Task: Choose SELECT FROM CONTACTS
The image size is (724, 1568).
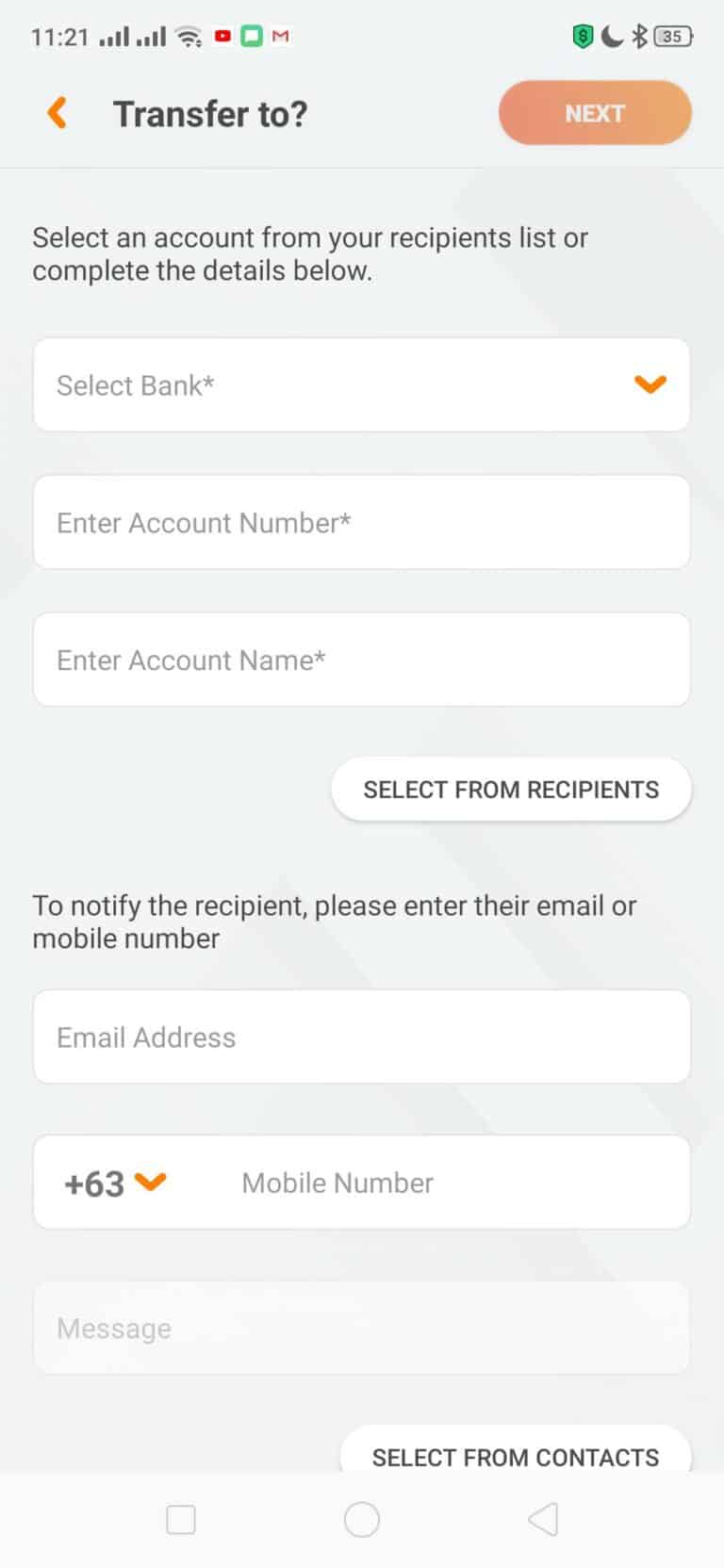Action: 514,1457
